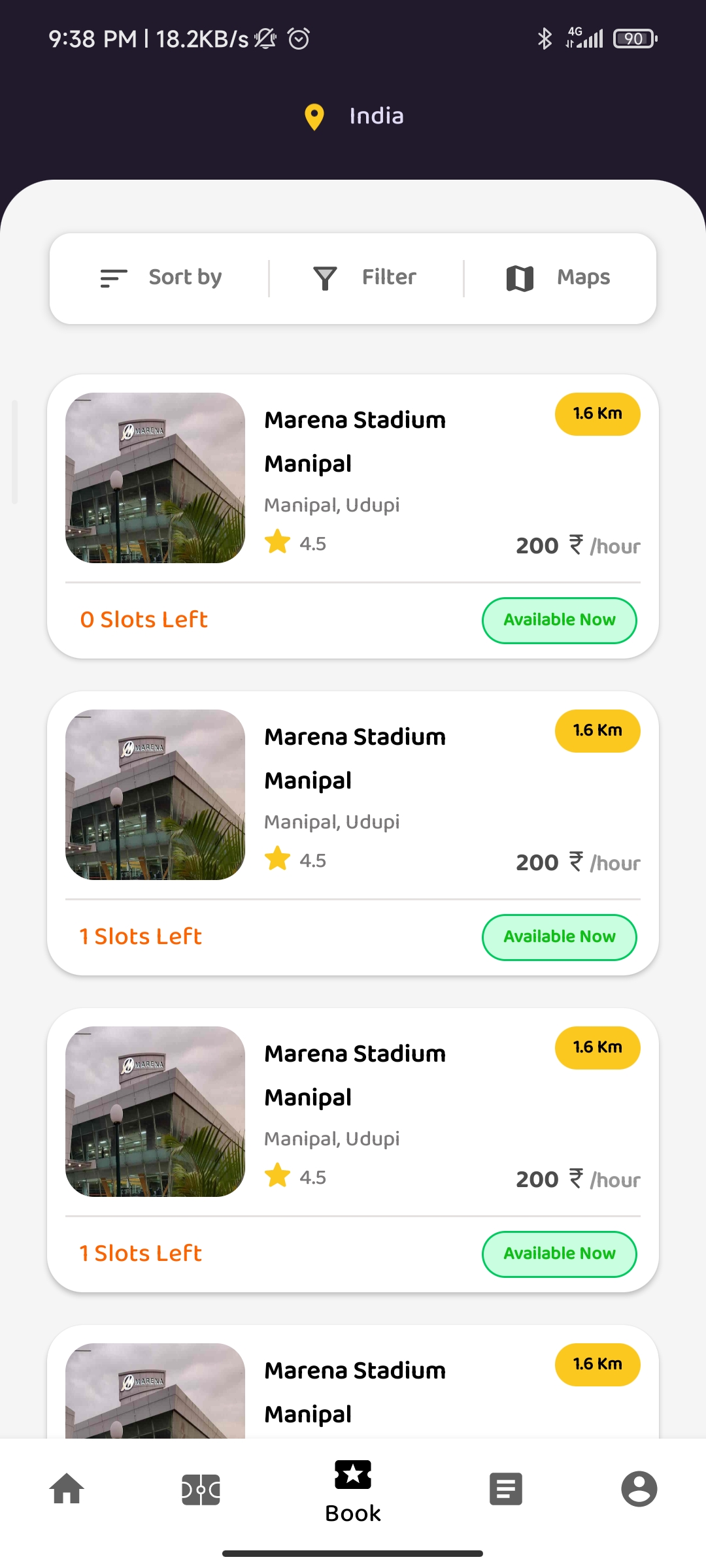Tap the Filter funnel icon
The height and width of the screenshot is (1568, 706).
tap(327, 277)
